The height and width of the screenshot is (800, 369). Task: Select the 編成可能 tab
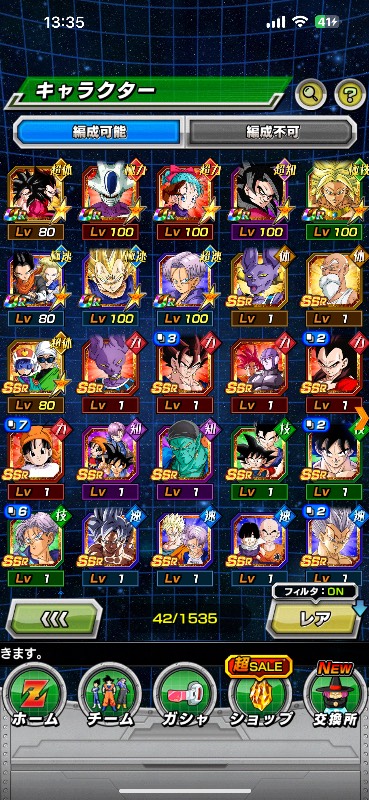click(100, 132)
